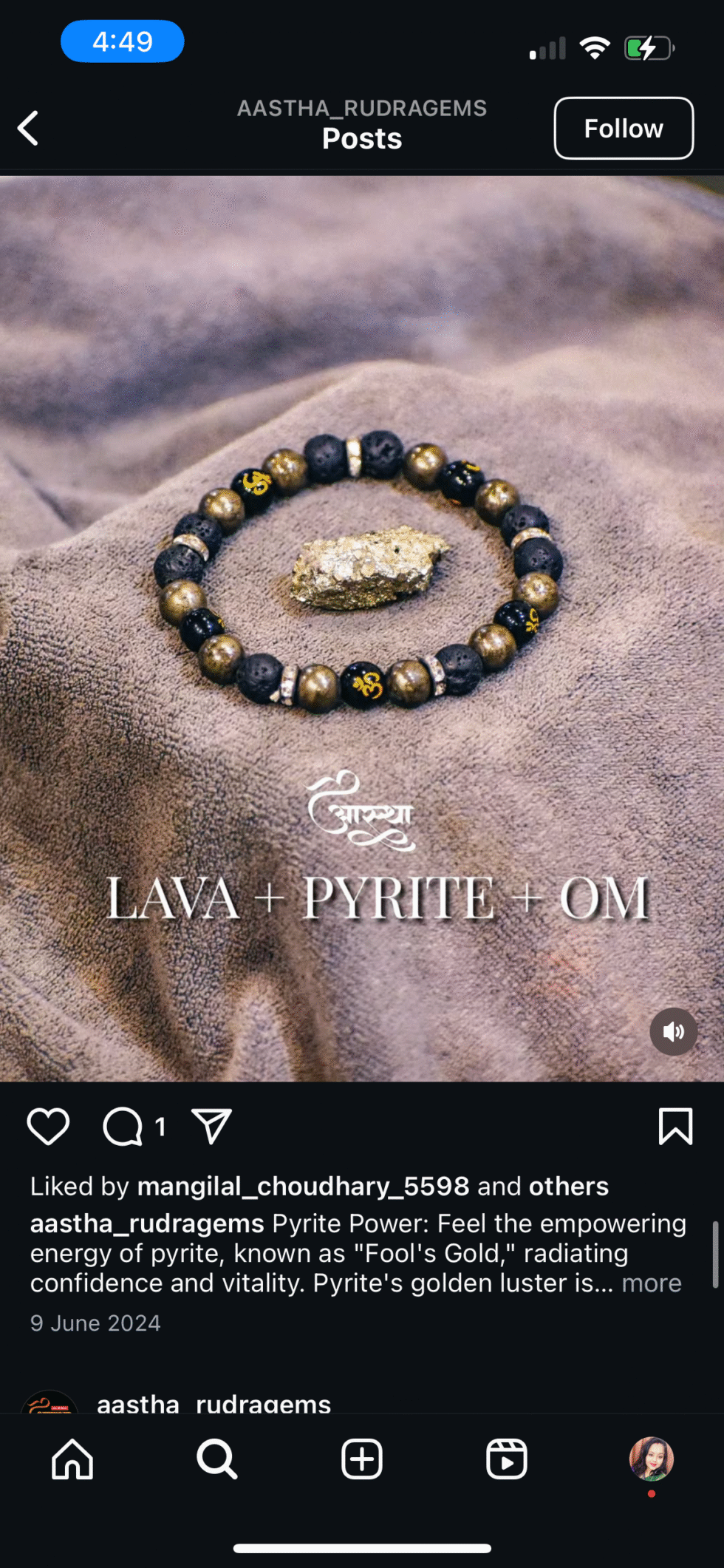Toggle the video sound icon

(x=673, y=1031)
